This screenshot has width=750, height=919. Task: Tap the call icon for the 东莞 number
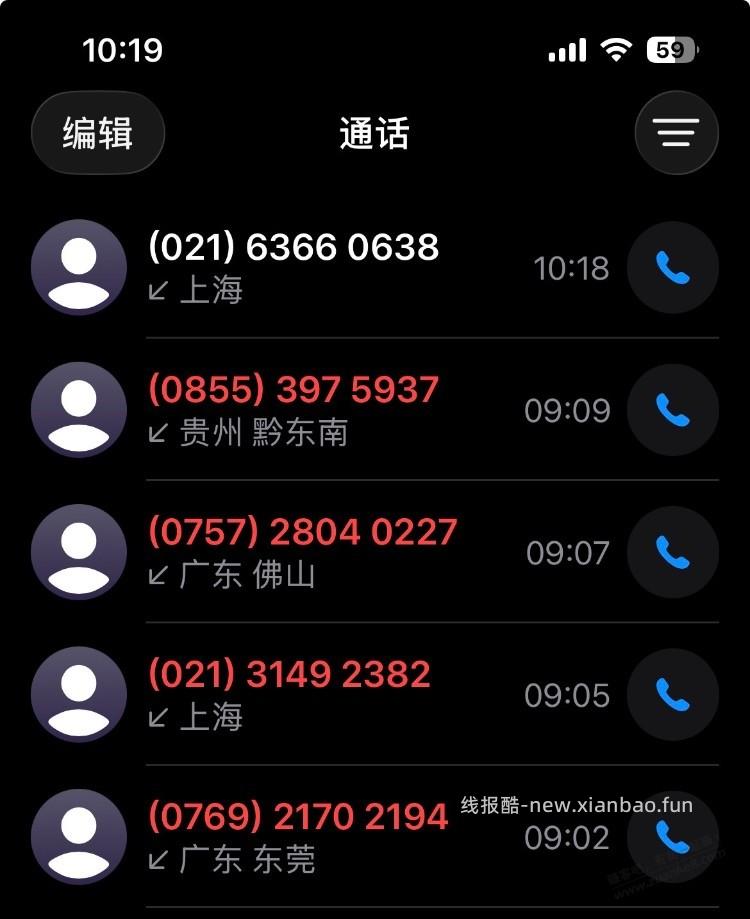coord(673,836)
